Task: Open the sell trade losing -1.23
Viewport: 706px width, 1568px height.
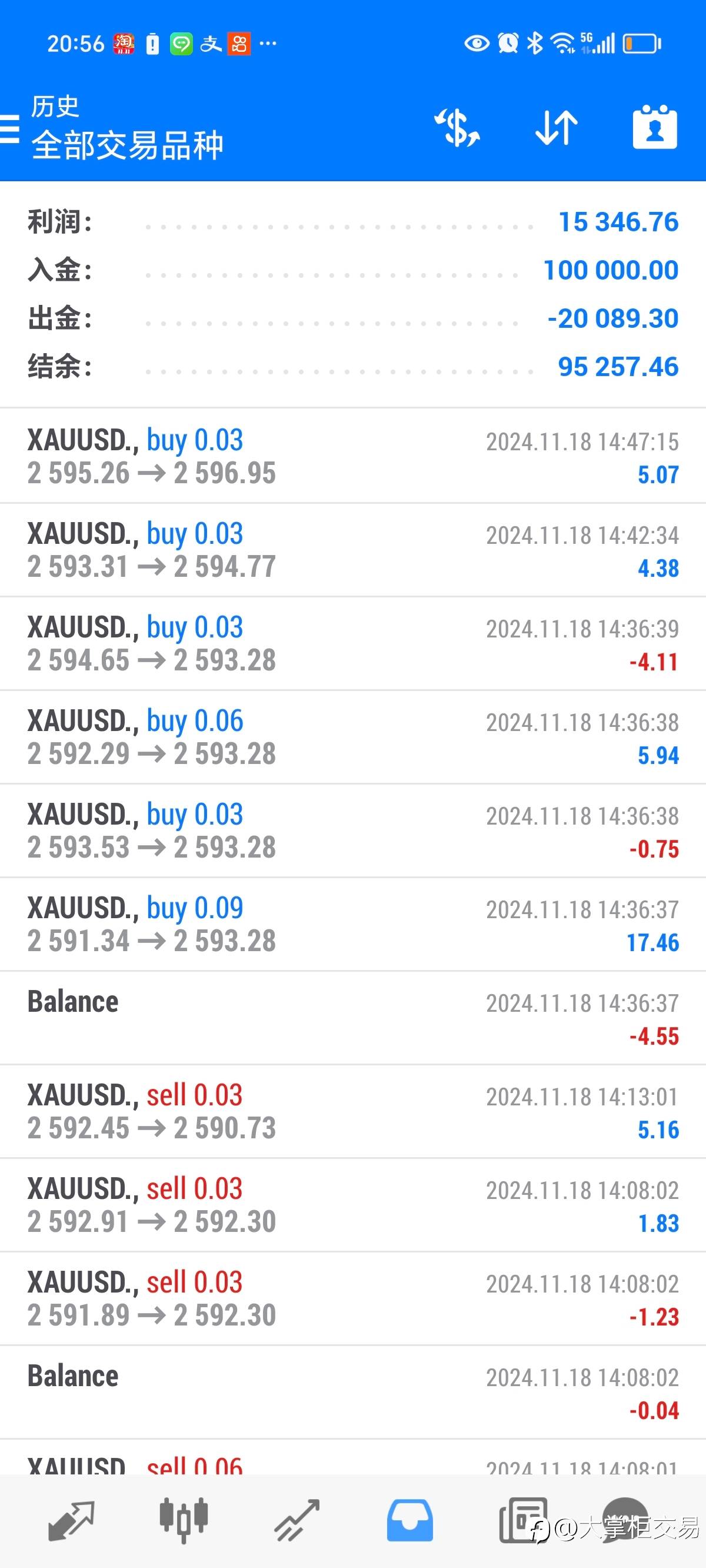Action: (353, 1299)
